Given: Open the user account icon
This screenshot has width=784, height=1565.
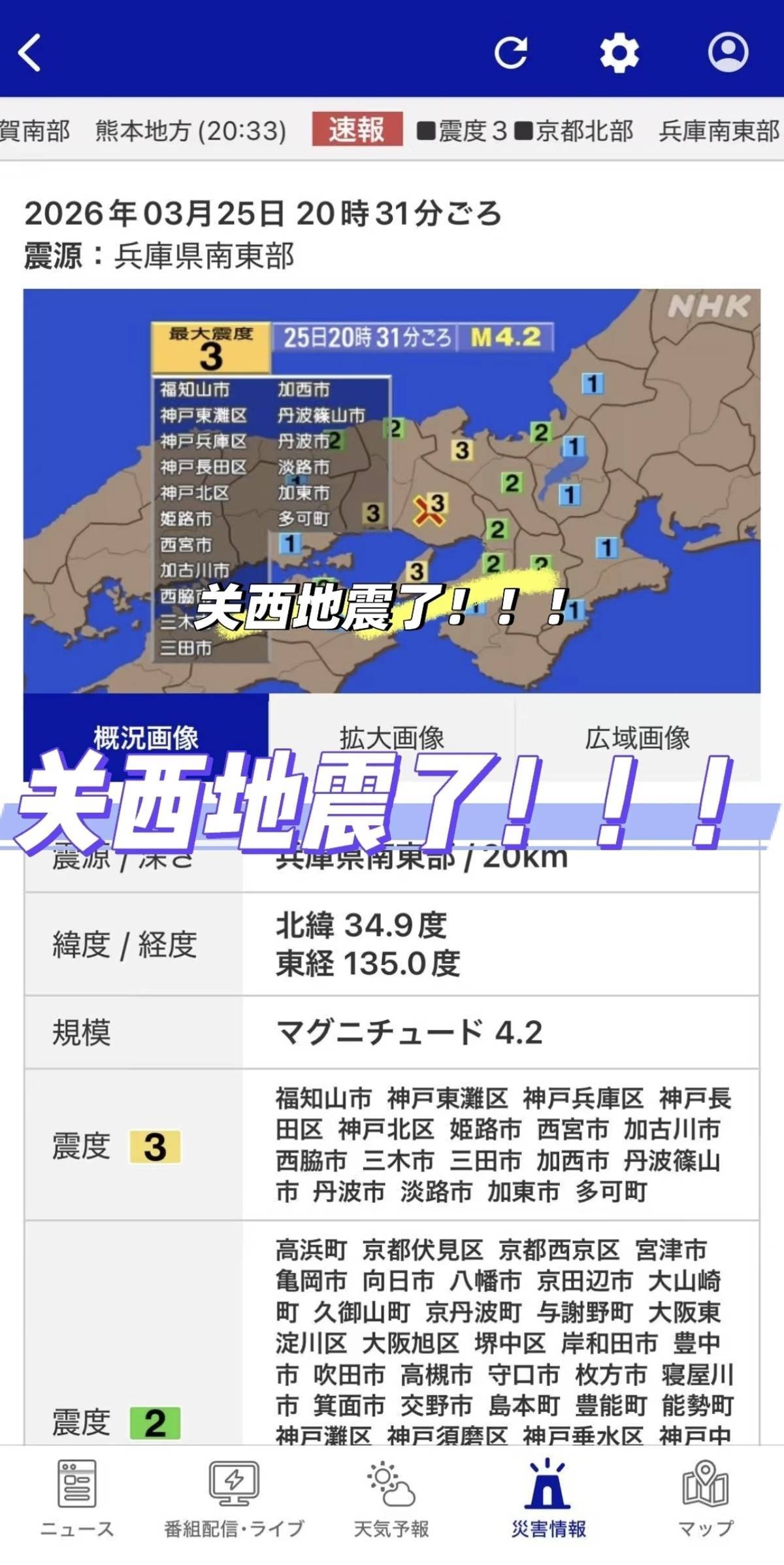Looking at the screenshot, I should click(x=728, y=52).
